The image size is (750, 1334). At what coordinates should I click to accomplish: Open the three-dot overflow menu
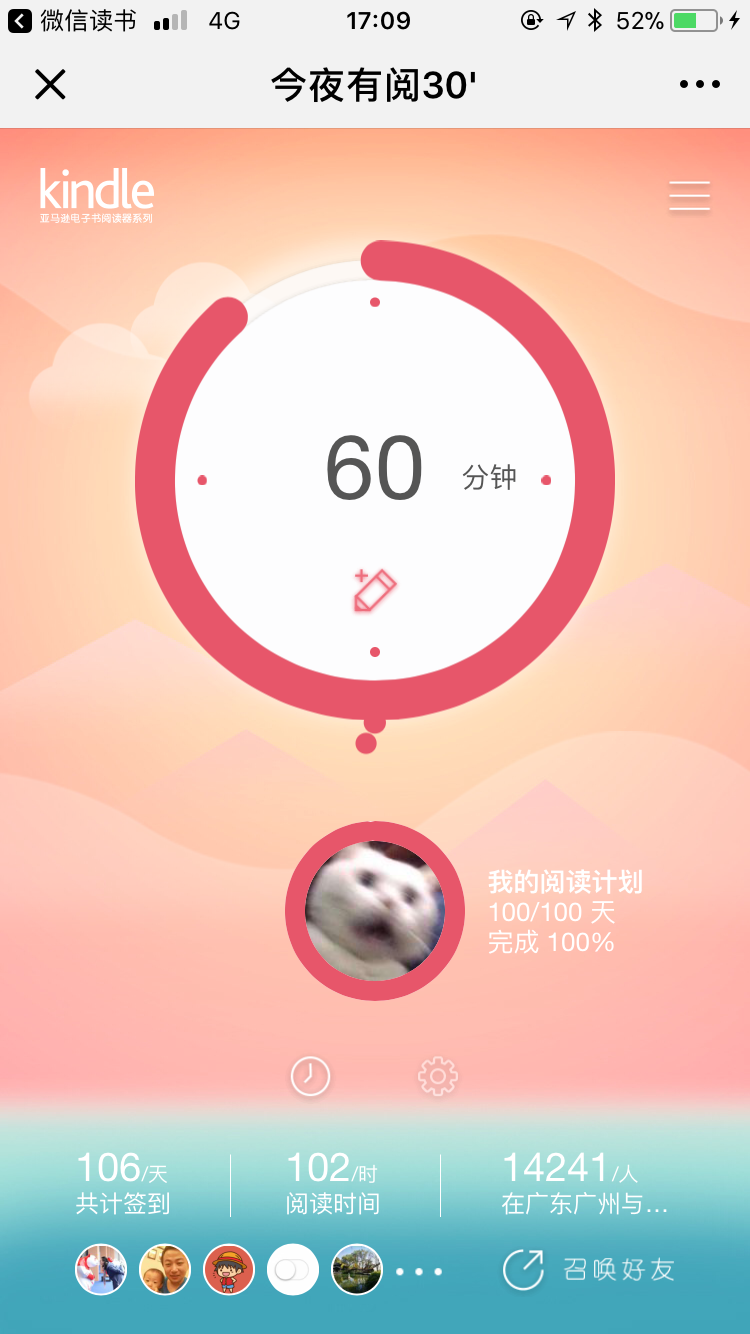tap(699, 85)
